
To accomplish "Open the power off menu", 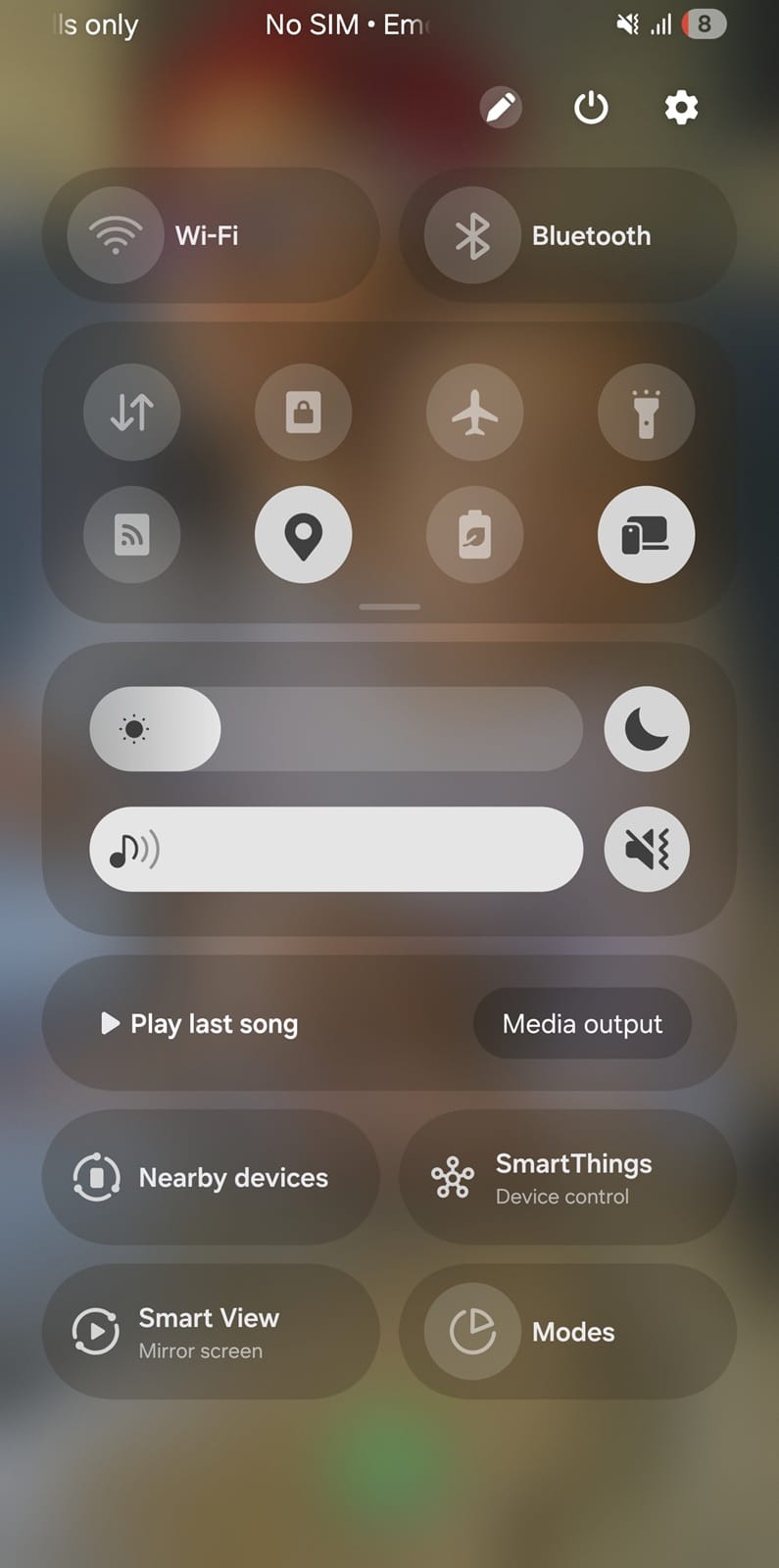I will tap(591, 107).
